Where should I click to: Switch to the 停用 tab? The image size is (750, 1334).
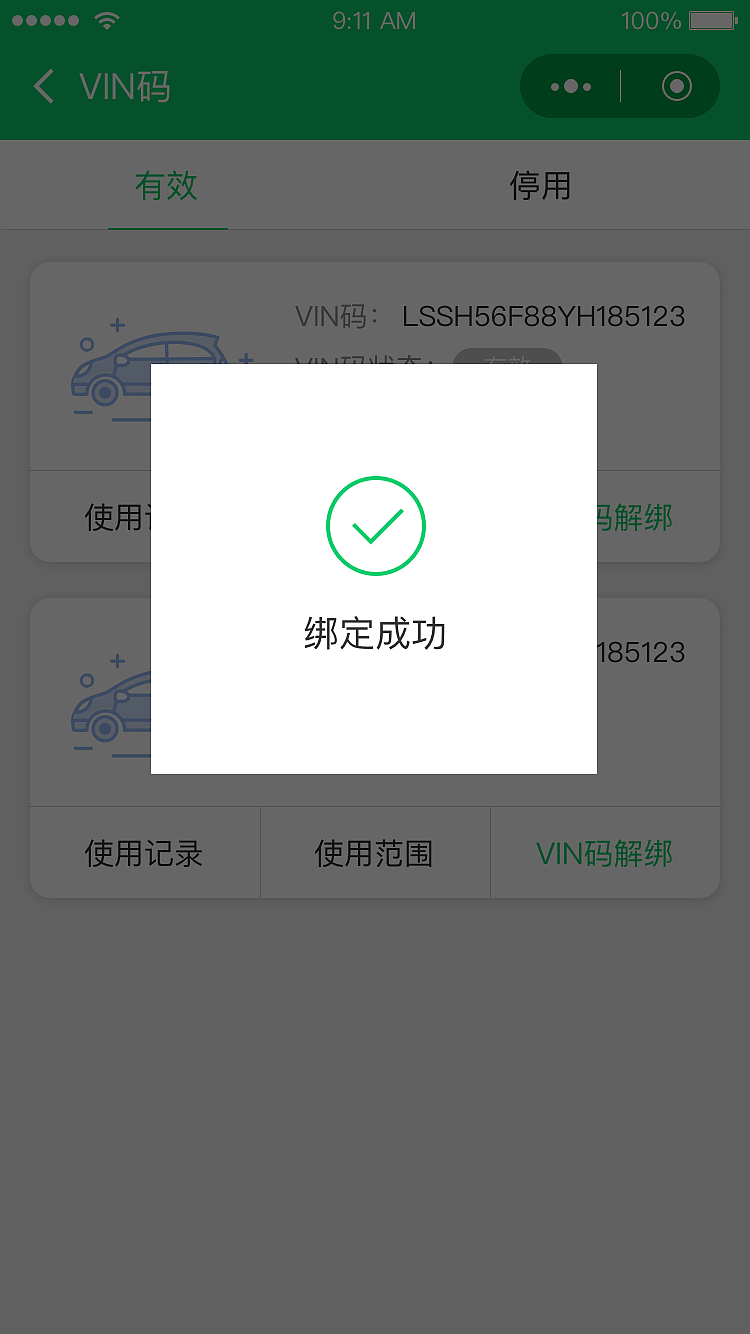540,185
